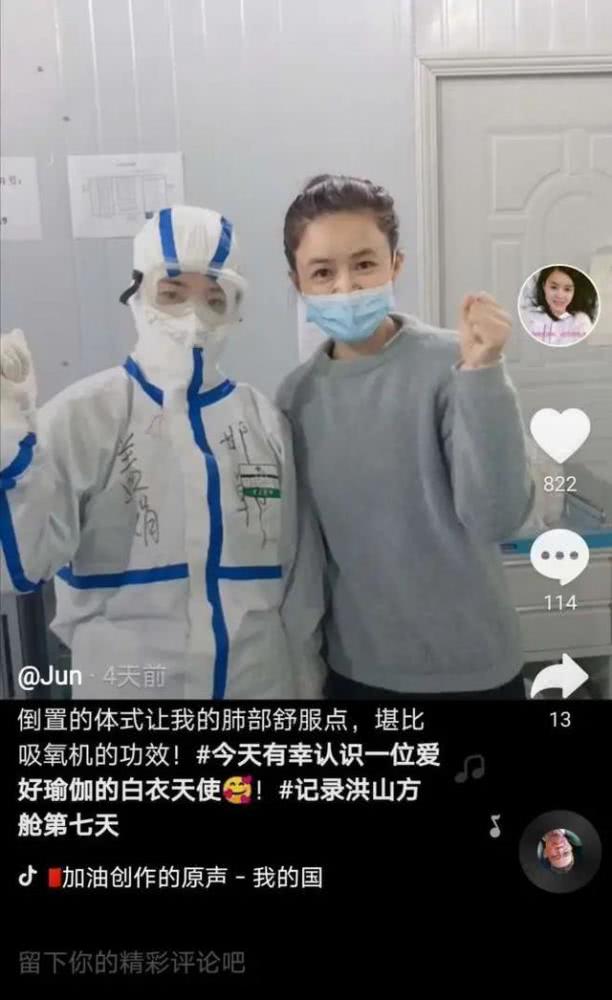The width and height of the screenshot is (612, 1000).
Task: Like this video with the heart
Action: point(559,436)
